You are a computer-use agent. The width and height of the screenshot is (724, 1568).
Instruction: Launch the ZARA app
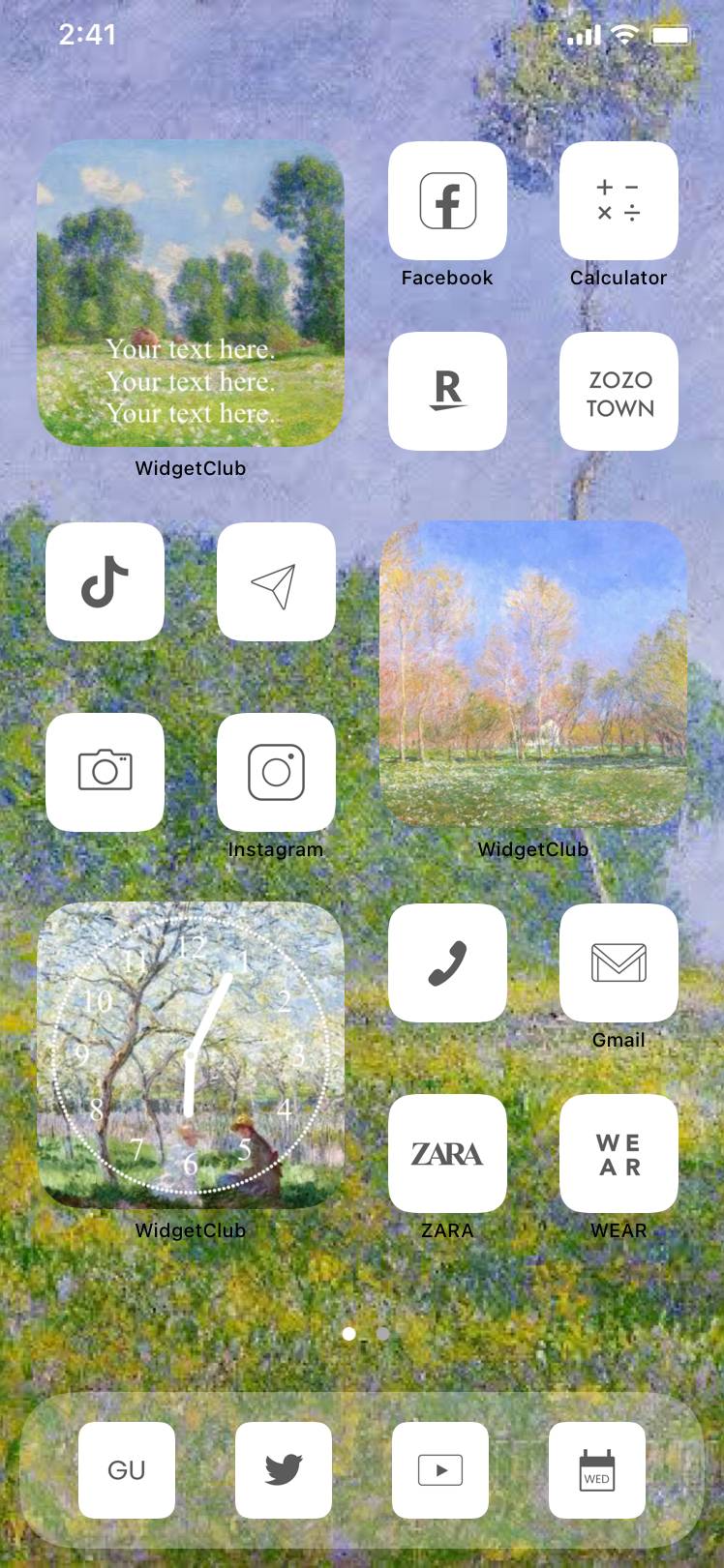point(447,1153)
